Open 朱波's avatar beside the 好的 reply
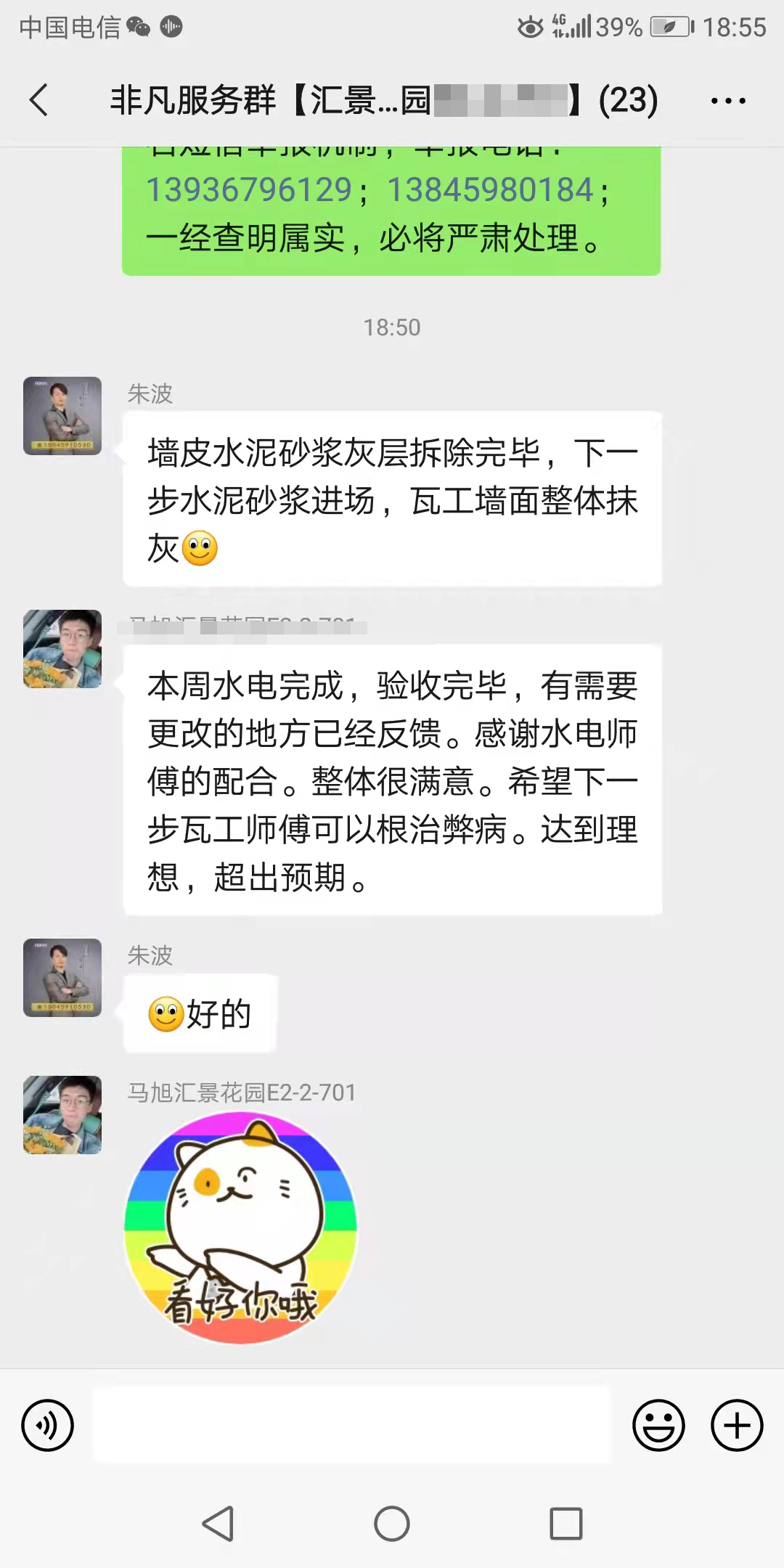Screen dimensions: 784x1568 tap(62, 977)
